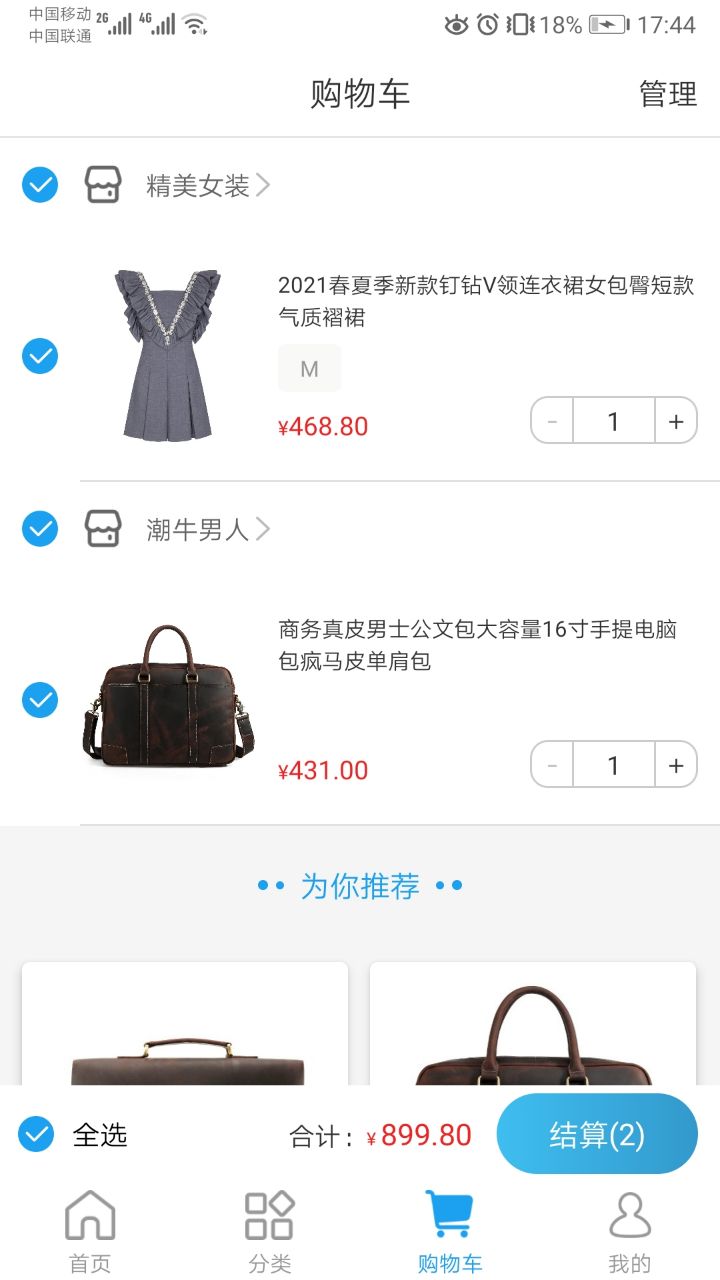Tap the store icon beside 潮牛男人
This screenshot has width=720, height=1280.
pyautogui.click(x=104, y=528)
